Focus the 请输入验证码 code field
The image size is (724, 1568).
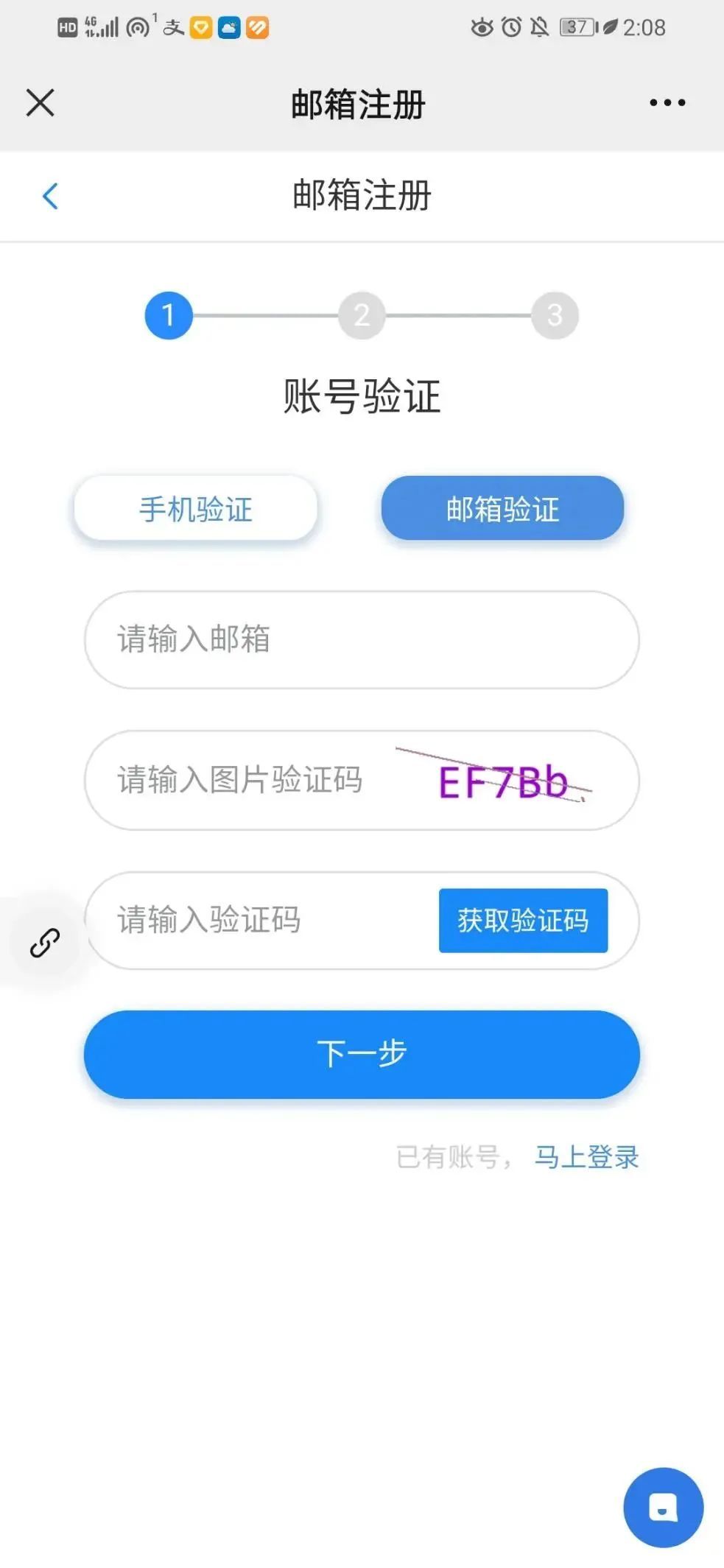click(258, 920)
